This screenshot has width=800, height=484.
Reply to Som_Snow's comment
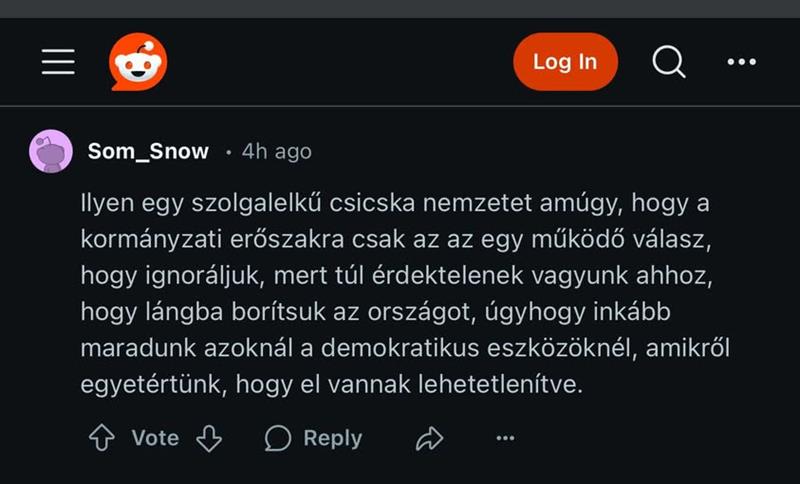(313, 438)
